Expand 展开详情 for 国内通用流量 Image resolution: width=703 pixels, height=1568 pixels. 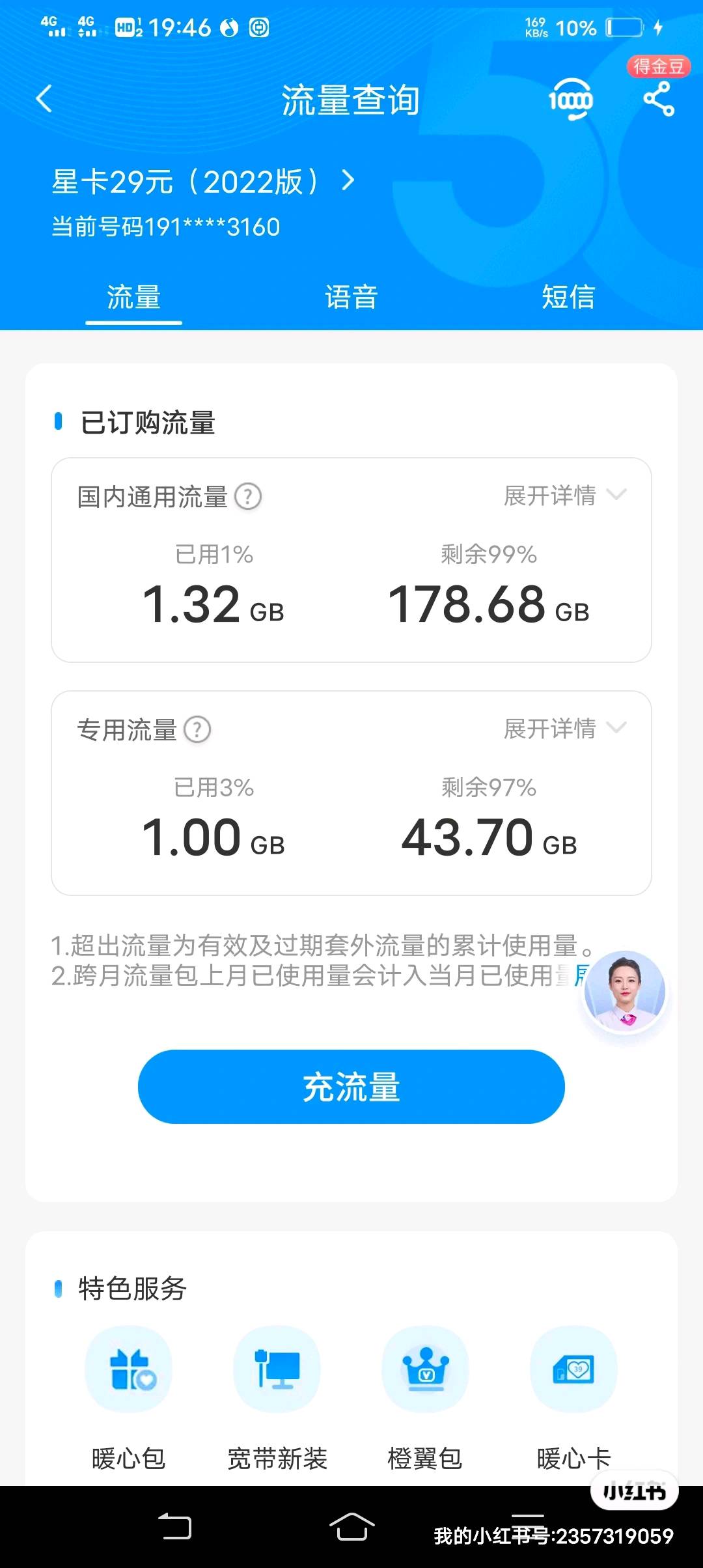click(x=564, y=496)
